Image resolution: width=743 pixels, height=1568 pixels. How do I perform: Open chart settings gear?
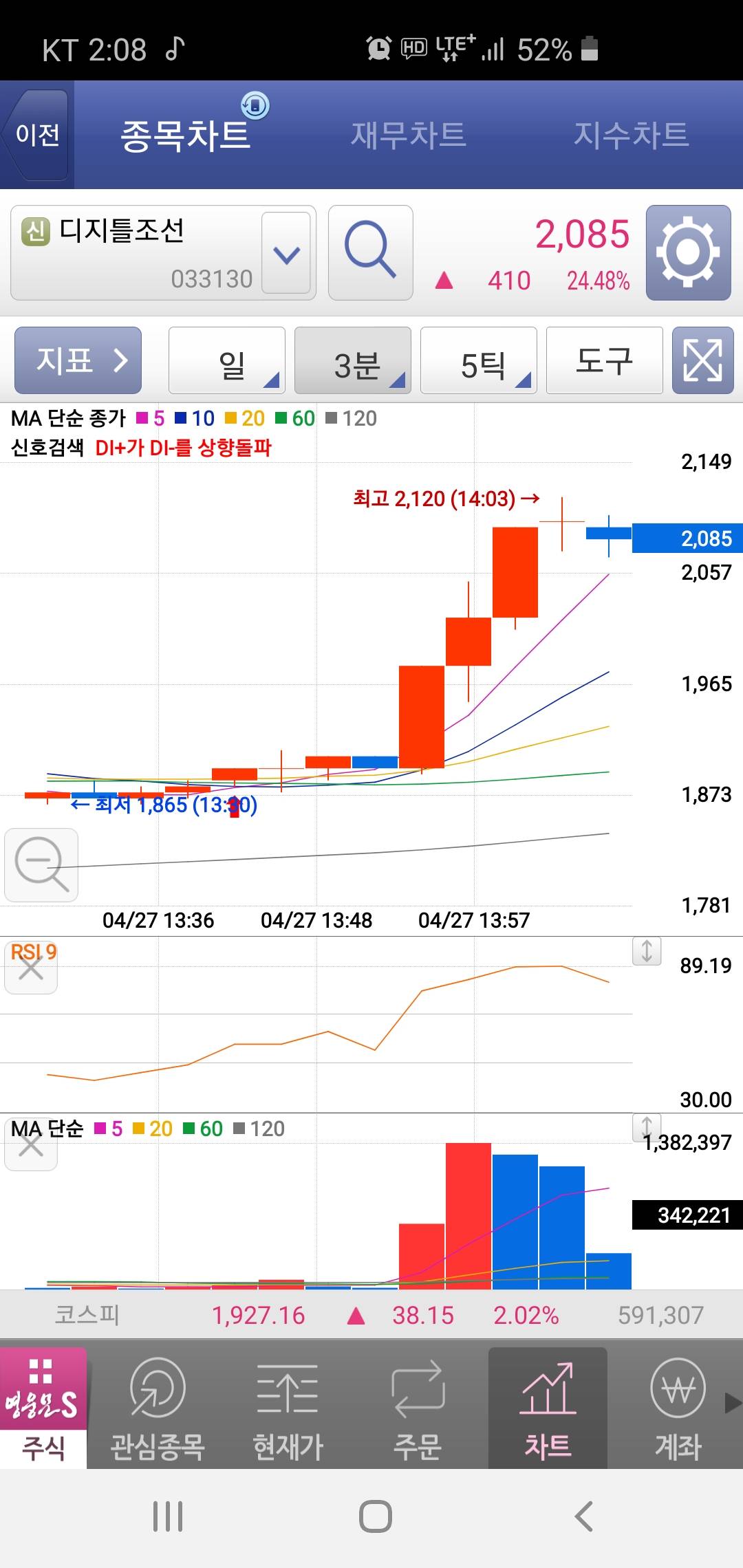tap(688, 252)
